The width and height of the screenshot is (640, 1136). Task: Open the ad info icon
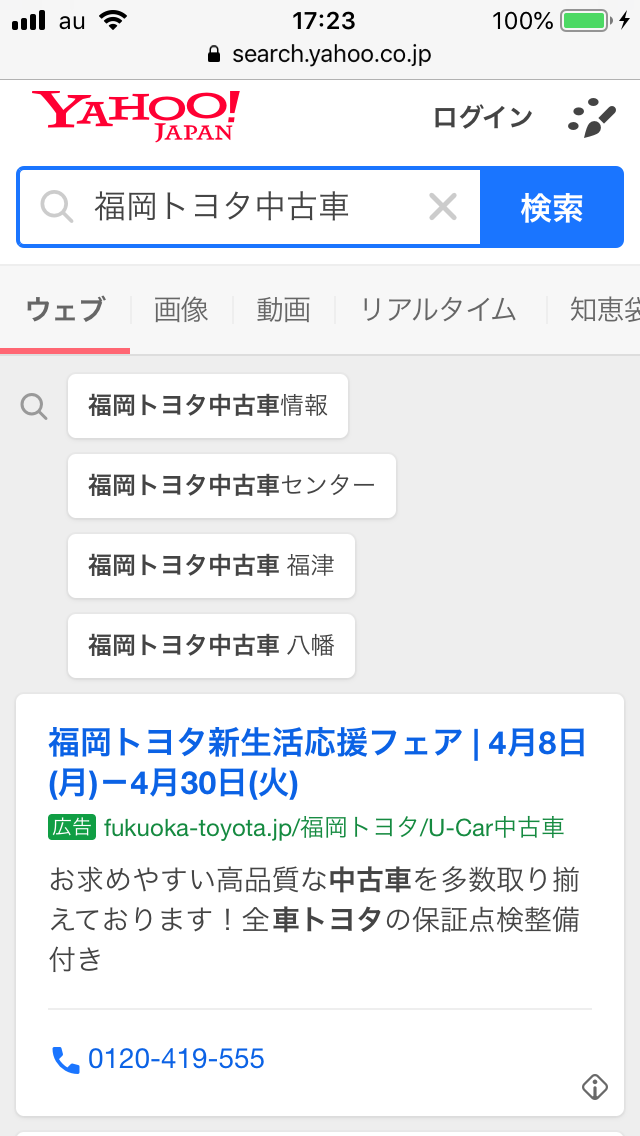594,1087
